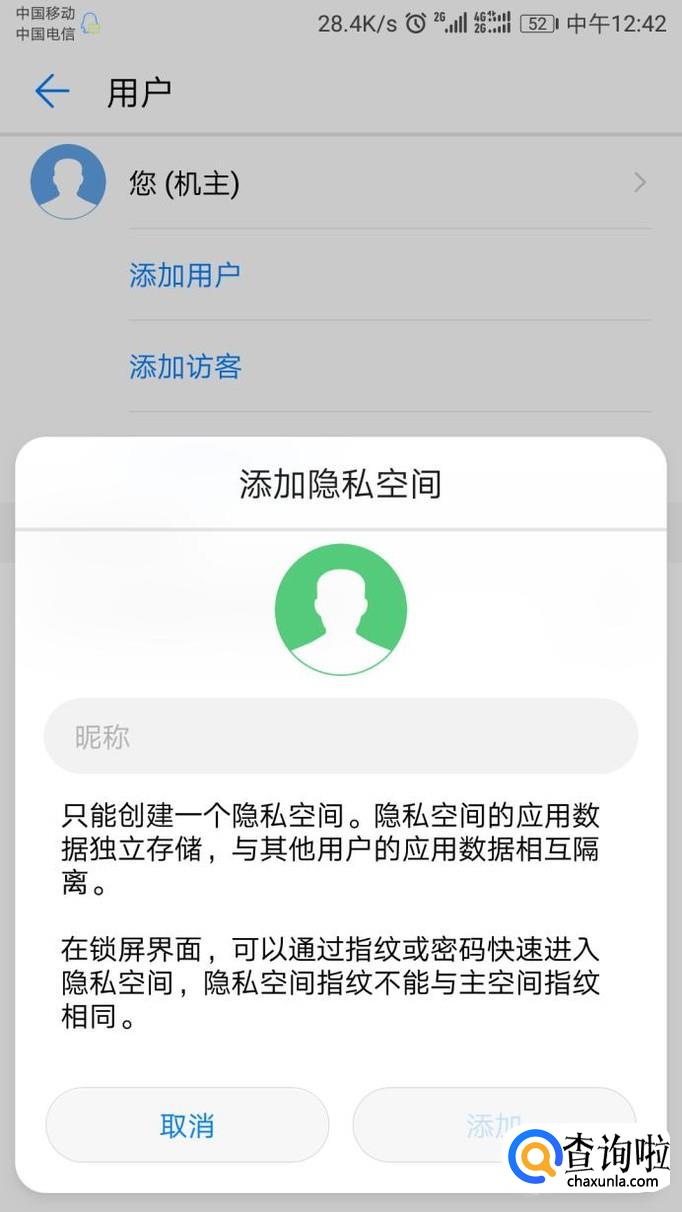Tap the green avatar in the dialog
This screenshot has height=1212, width=682.
(x=341, y=609)
